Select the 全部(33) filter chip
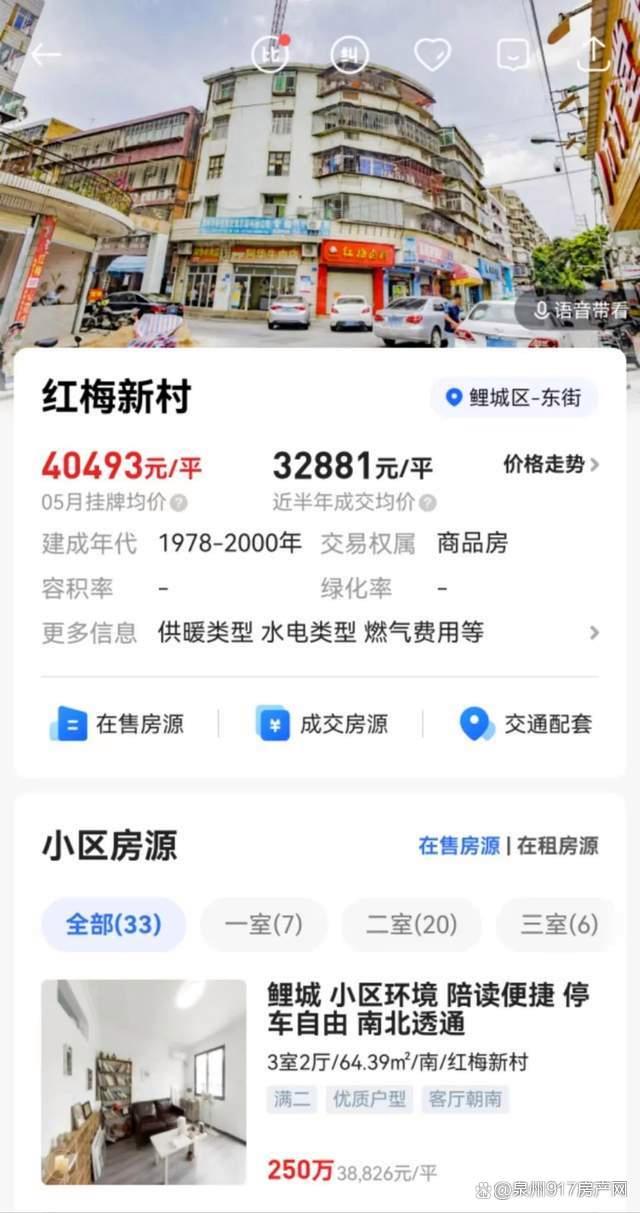Screen dimensions: 640x1213 (113, 924)
